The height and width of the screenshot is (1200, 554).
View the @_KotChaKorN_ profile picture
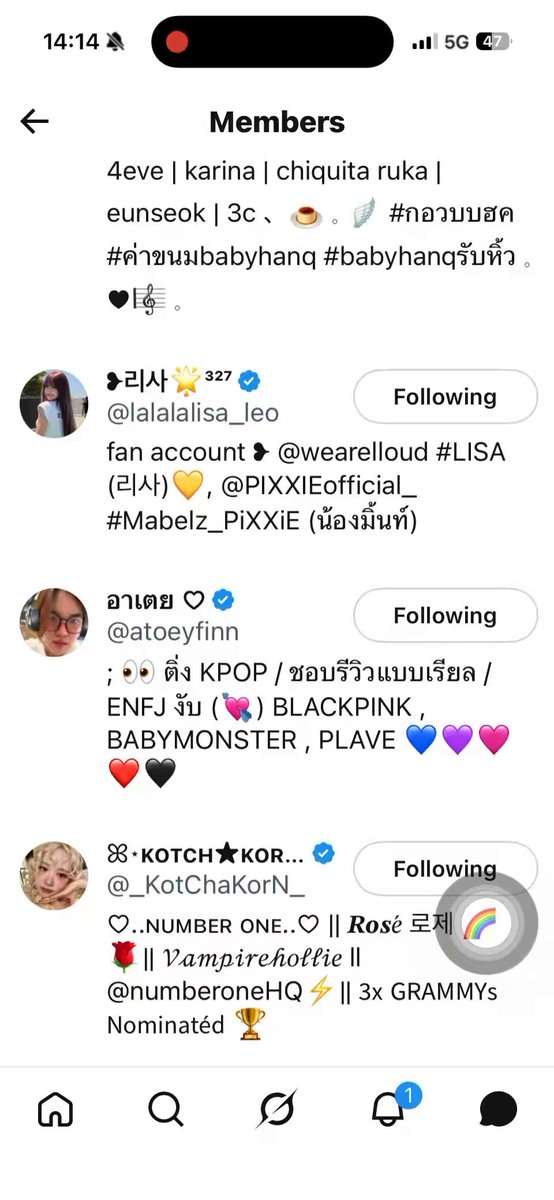click(54, 876)
